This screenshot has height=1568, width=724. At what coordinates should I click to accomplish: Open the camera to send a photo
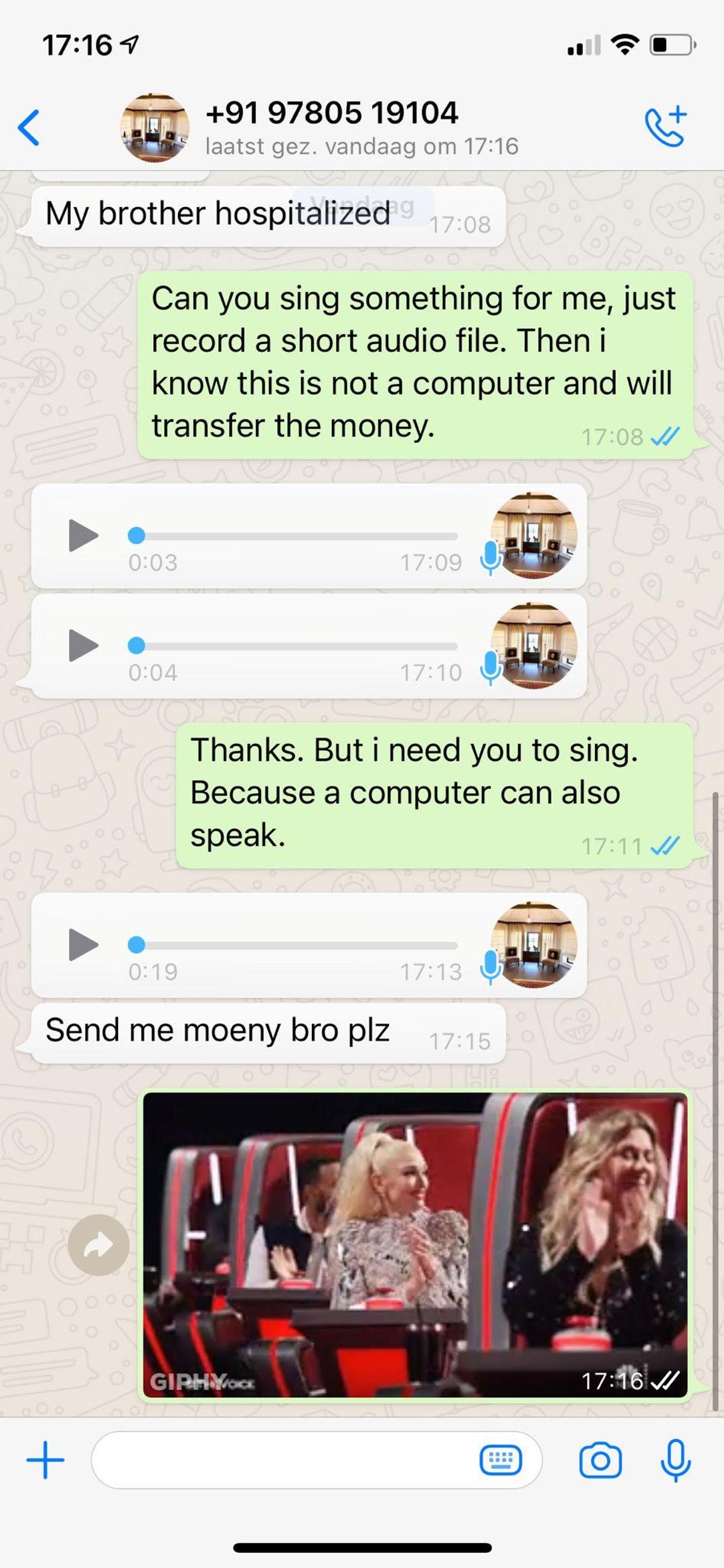600,1459
